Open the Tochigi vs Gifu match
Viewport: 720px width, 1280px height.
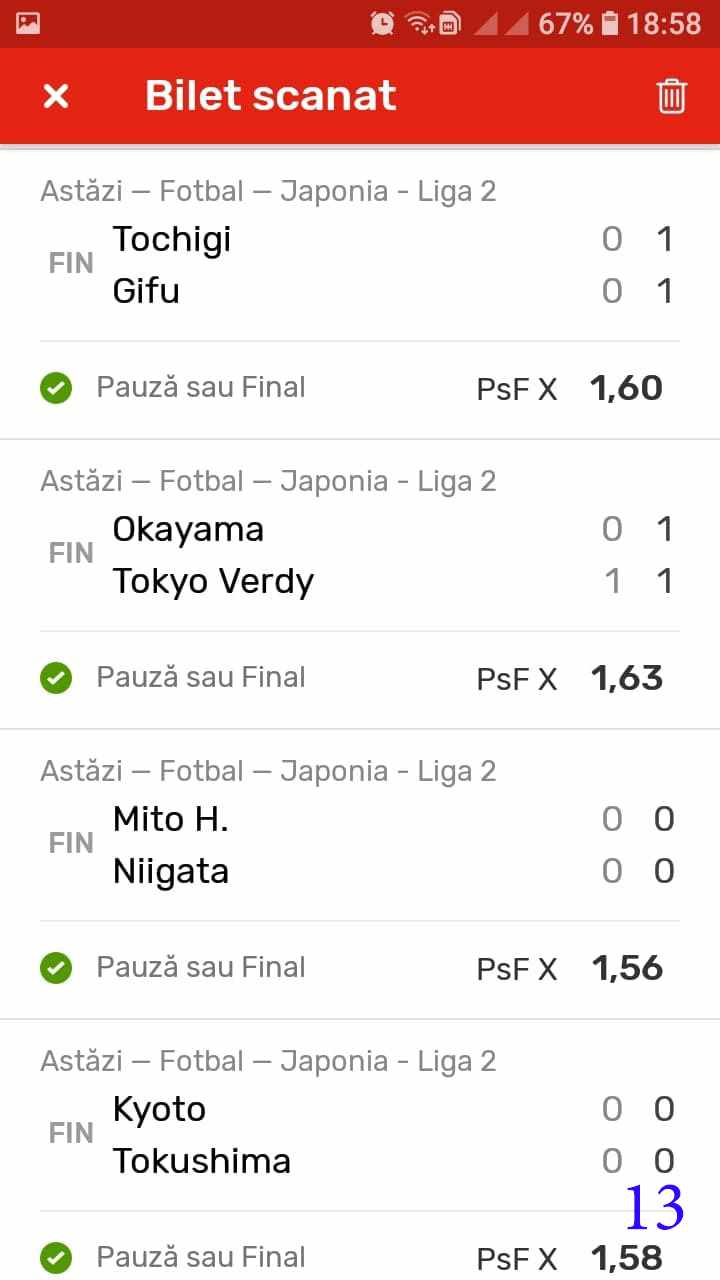coord(360,265)
